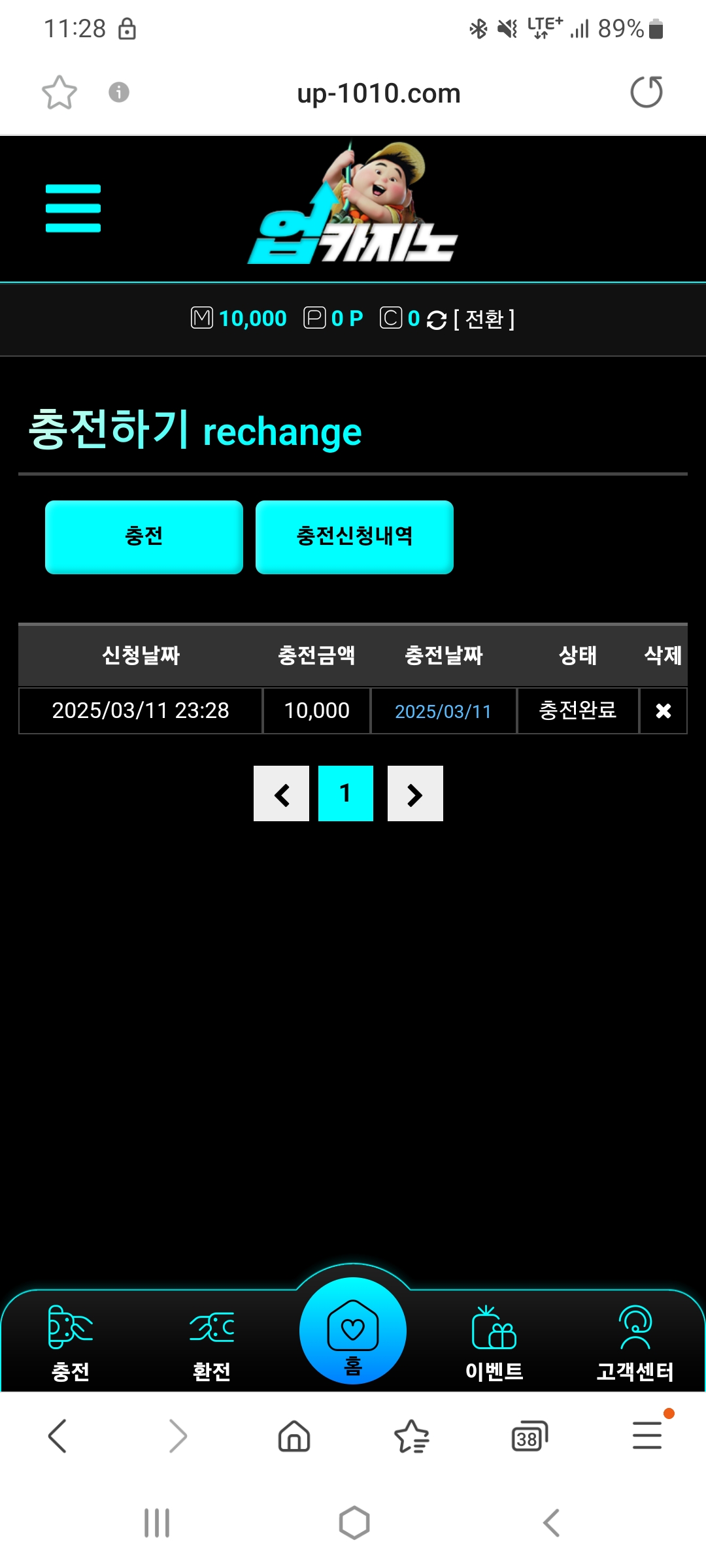Bookmark this site with the star icon

pos(59,92)
